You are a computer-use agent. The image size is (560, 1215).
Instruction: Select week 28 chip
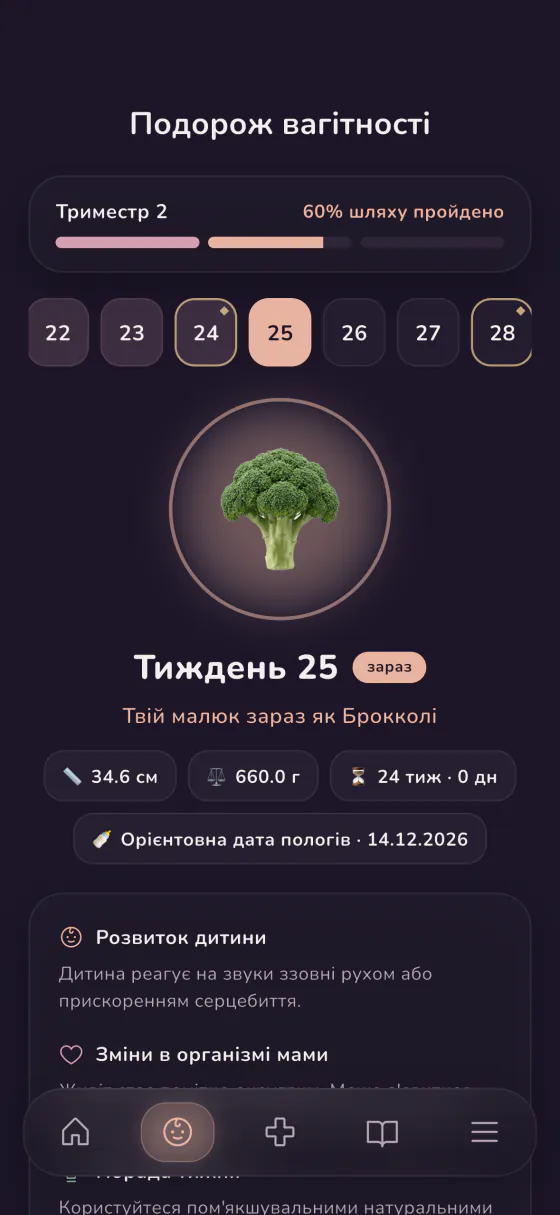[502, 332]
